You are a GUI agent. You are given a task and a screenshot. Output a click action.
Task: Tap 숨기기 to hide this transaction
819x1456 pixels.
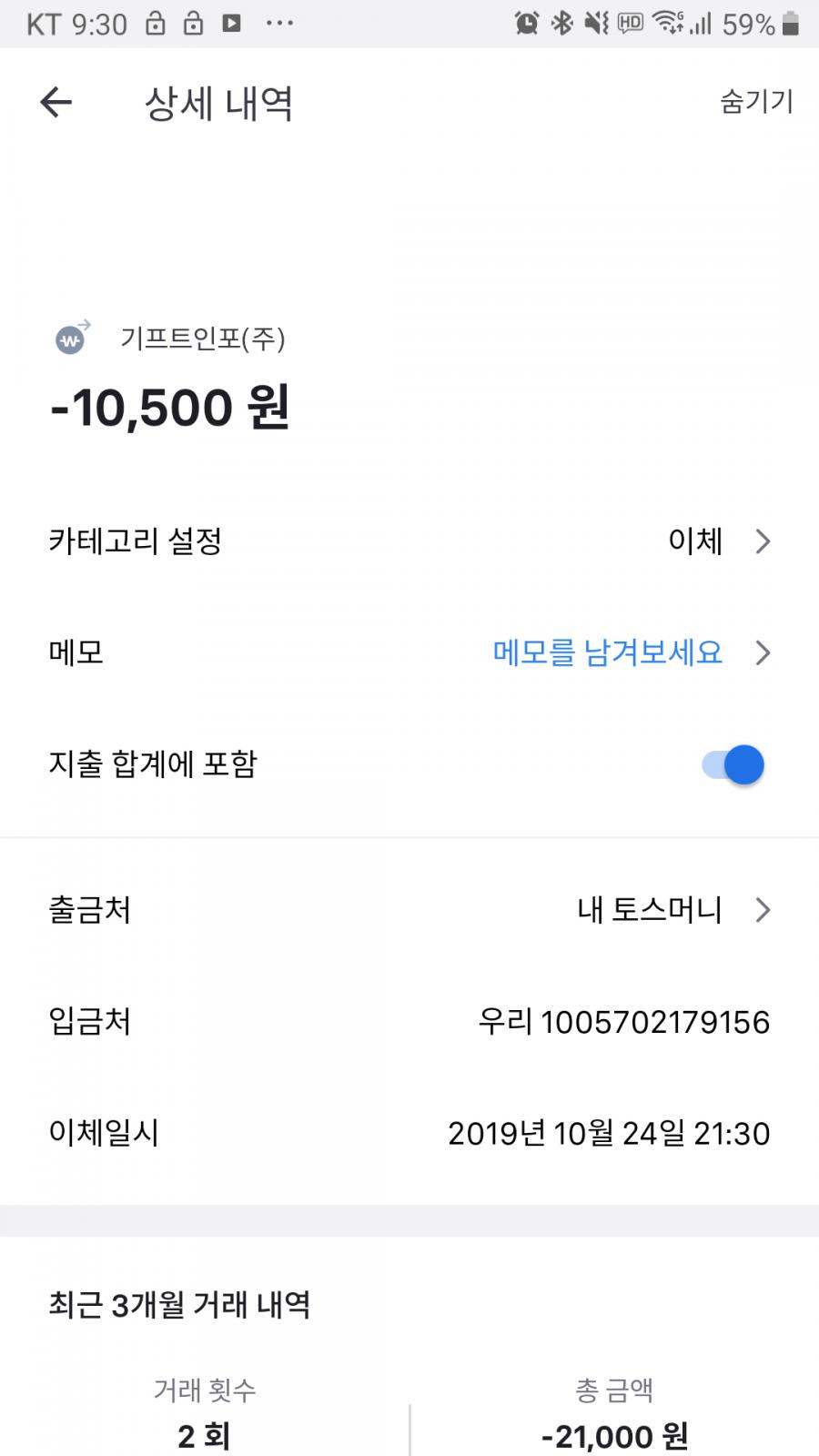coord(756,101)
